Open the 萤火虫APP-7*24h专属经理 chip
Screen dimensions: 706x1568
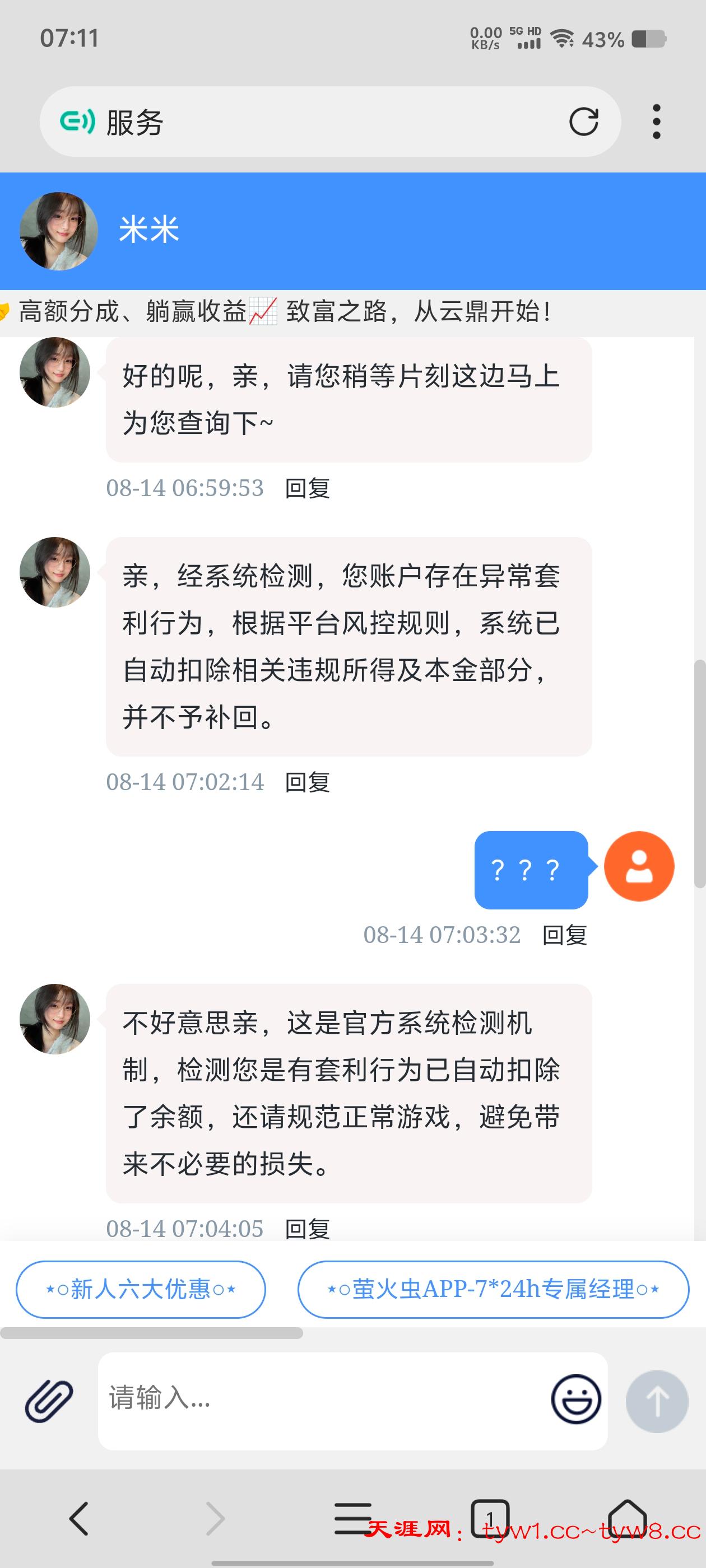tap(493, 1289)
